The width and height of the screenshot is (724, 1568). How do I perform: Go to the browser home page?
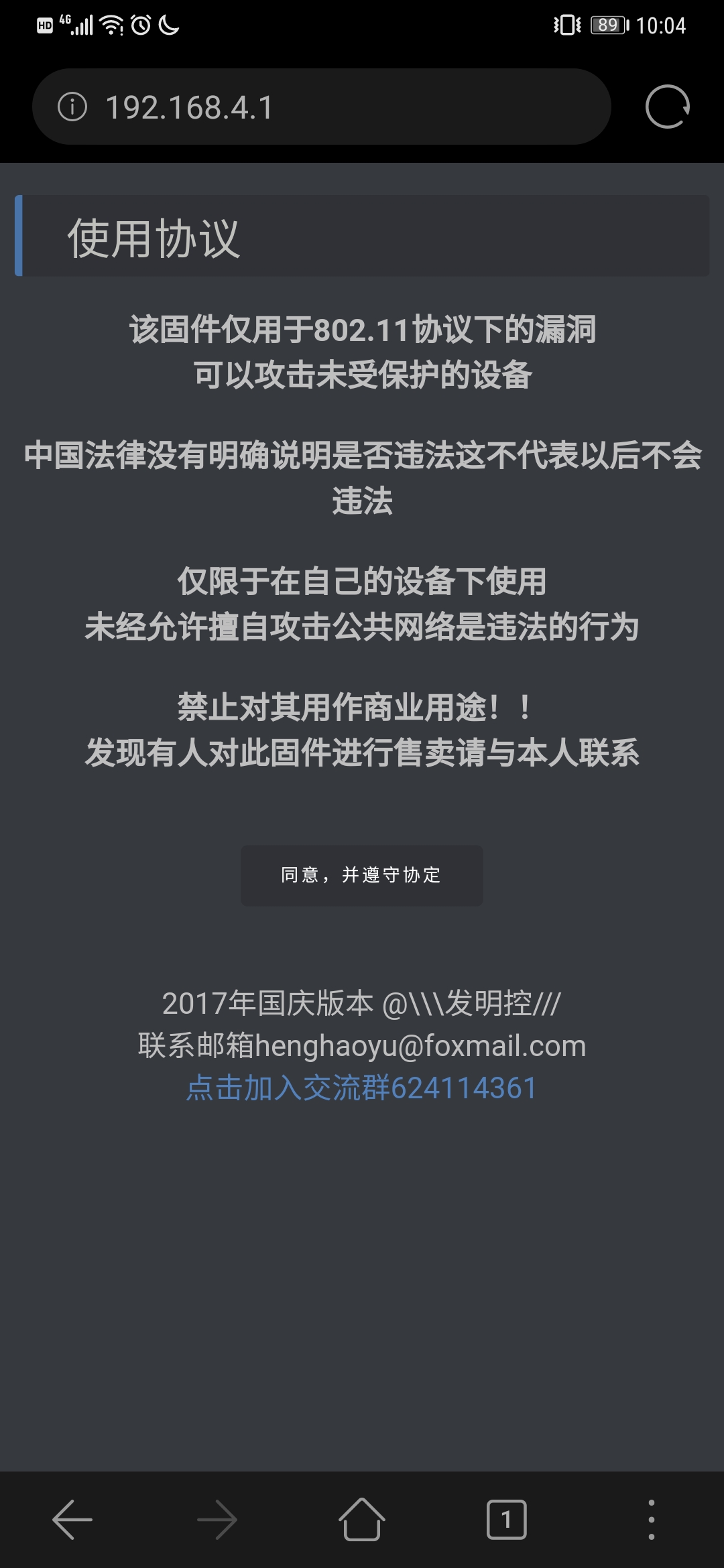pos(361,1520)
